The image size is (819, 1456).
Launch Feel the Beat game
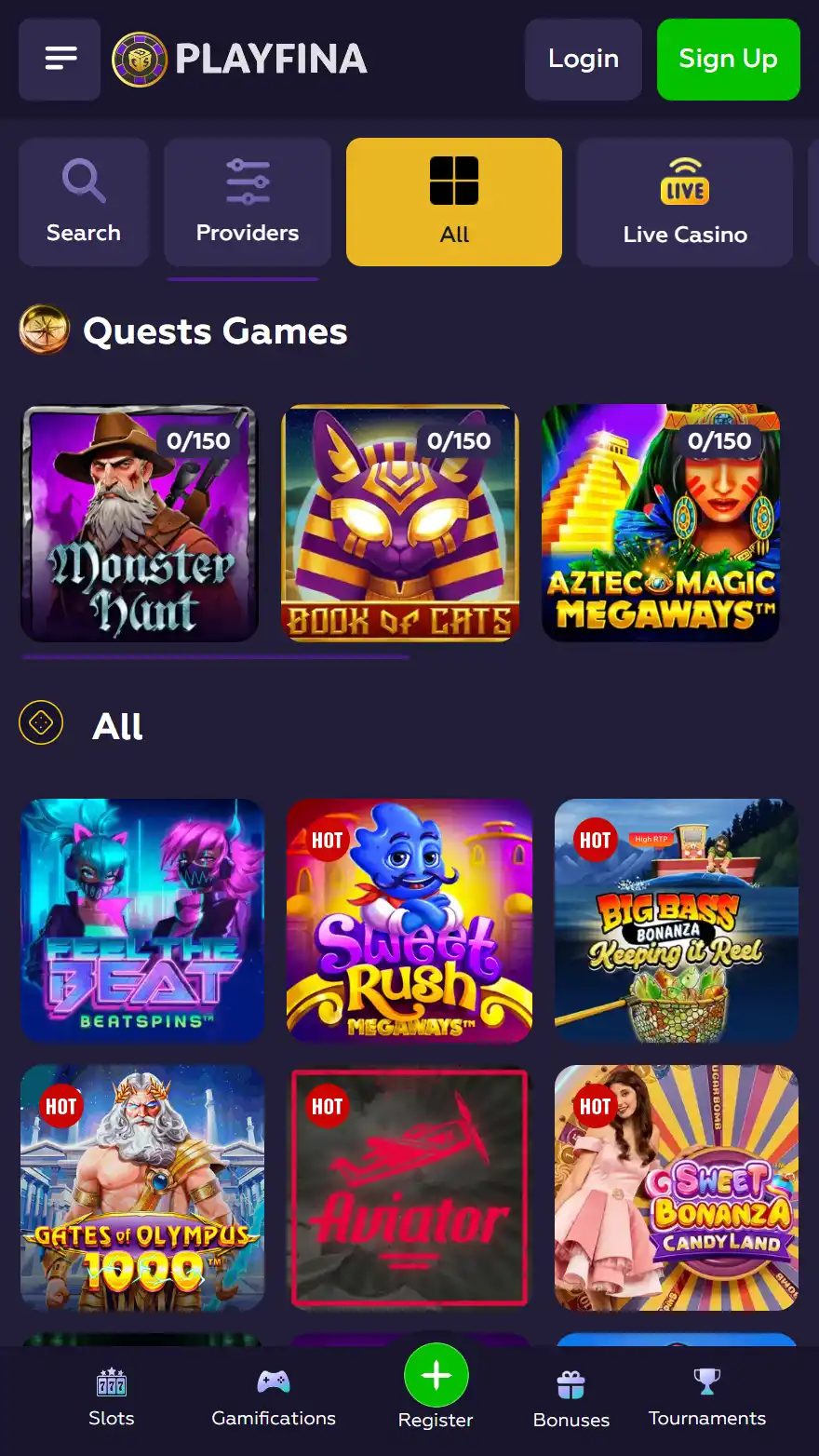(x=142, y=920)
